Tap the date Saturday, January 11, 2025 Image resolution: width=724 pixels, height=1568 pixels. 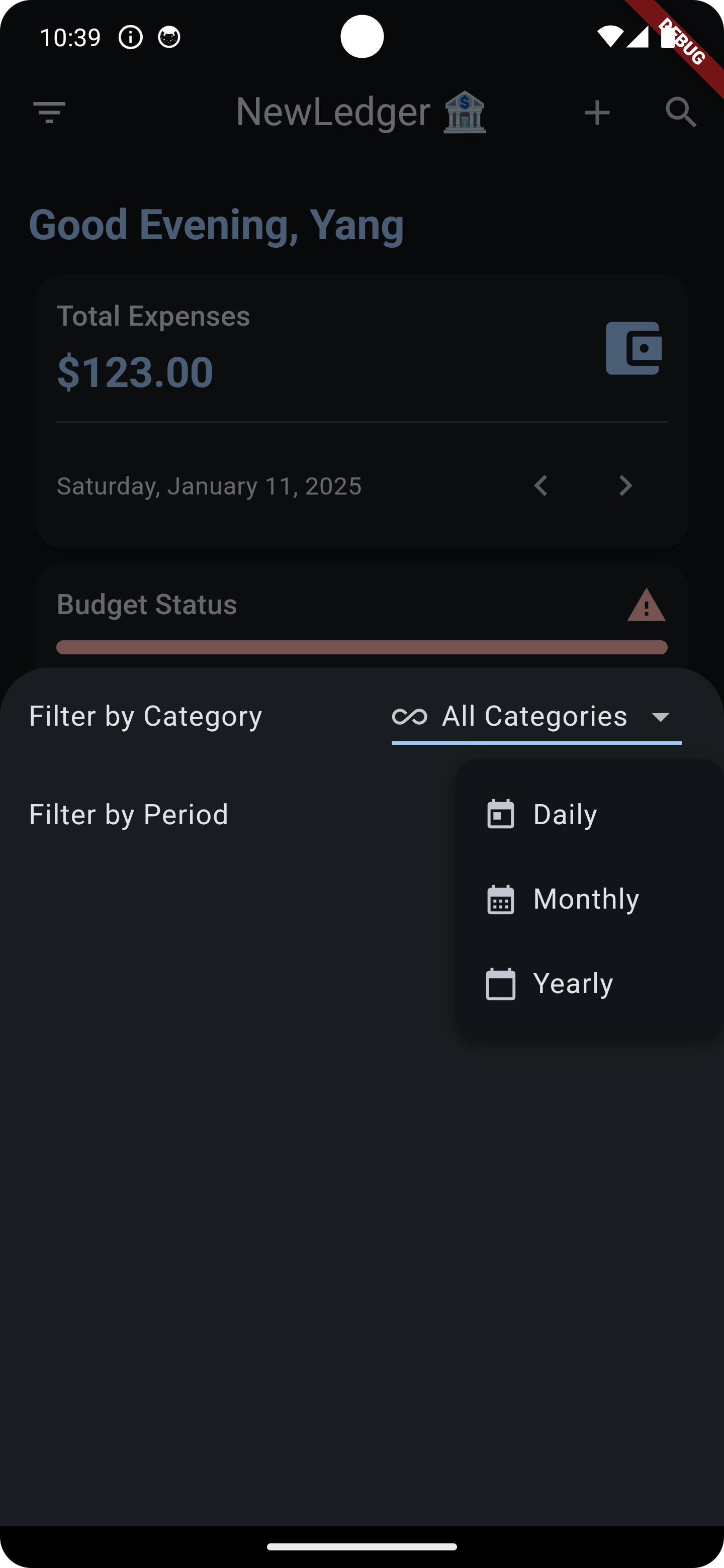(x=209, y=485)
